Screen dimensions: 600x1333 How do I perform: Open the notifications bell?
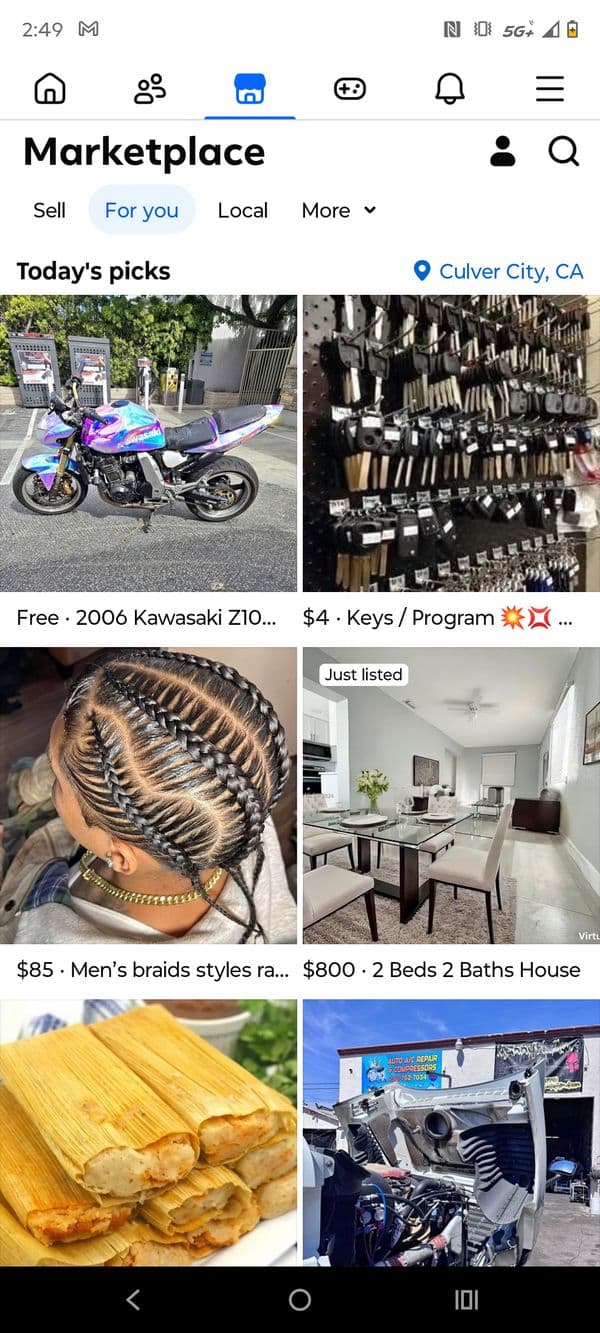(x=450, y=89)
